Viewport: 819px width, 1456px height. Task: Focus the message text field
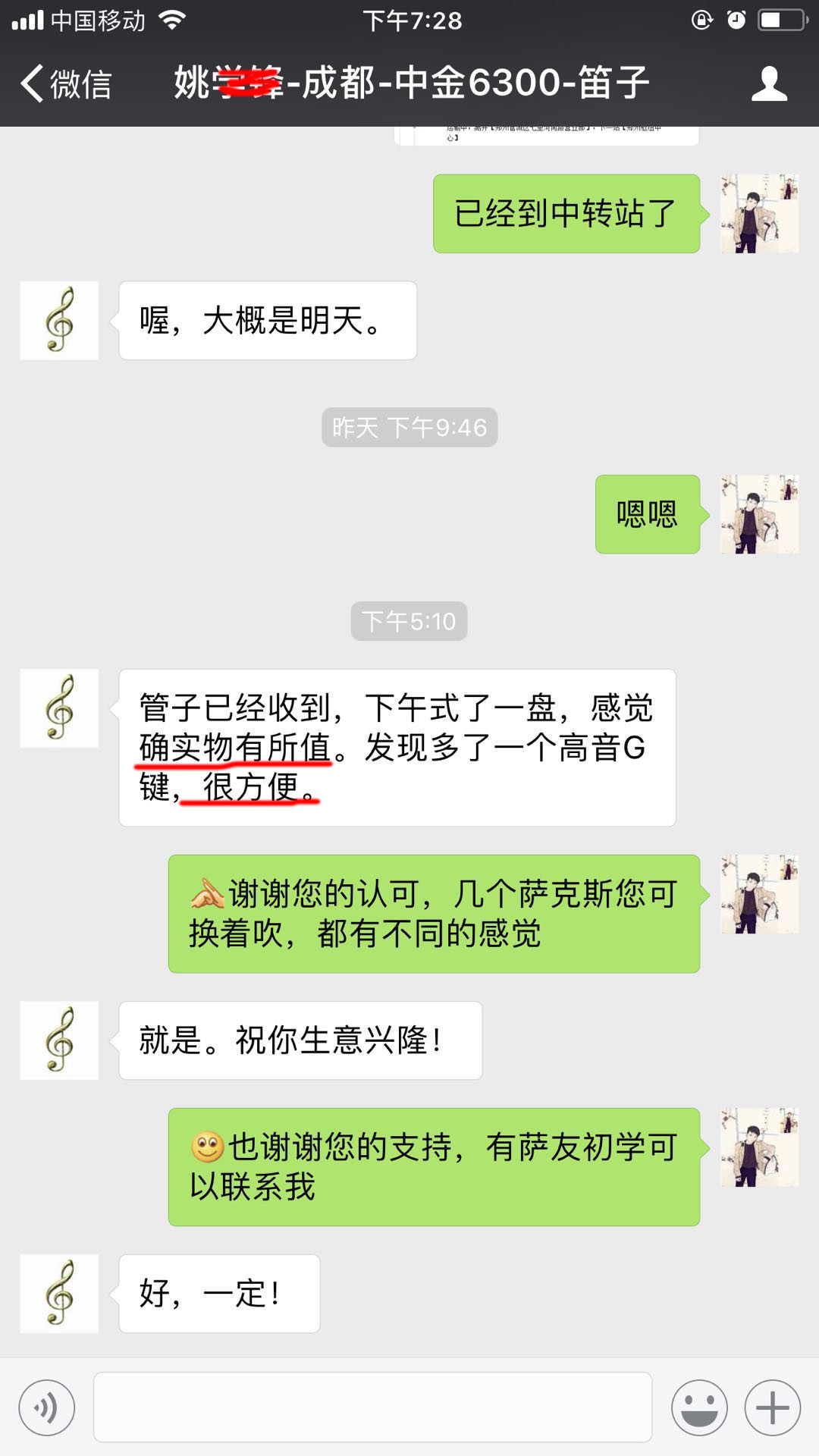(x=372, y=1407)
